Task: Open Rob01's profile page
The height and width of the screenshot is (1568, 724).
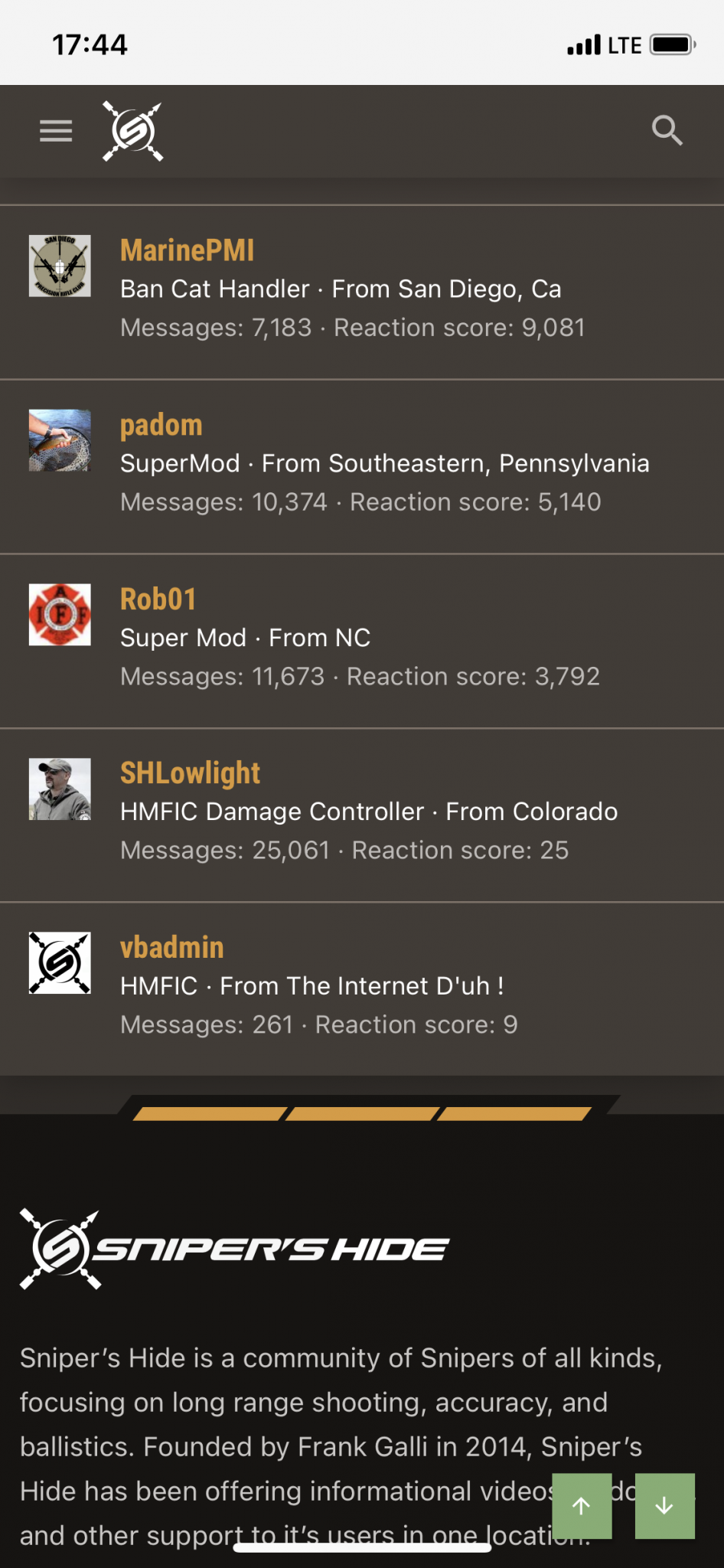Action: pos(158,599)
